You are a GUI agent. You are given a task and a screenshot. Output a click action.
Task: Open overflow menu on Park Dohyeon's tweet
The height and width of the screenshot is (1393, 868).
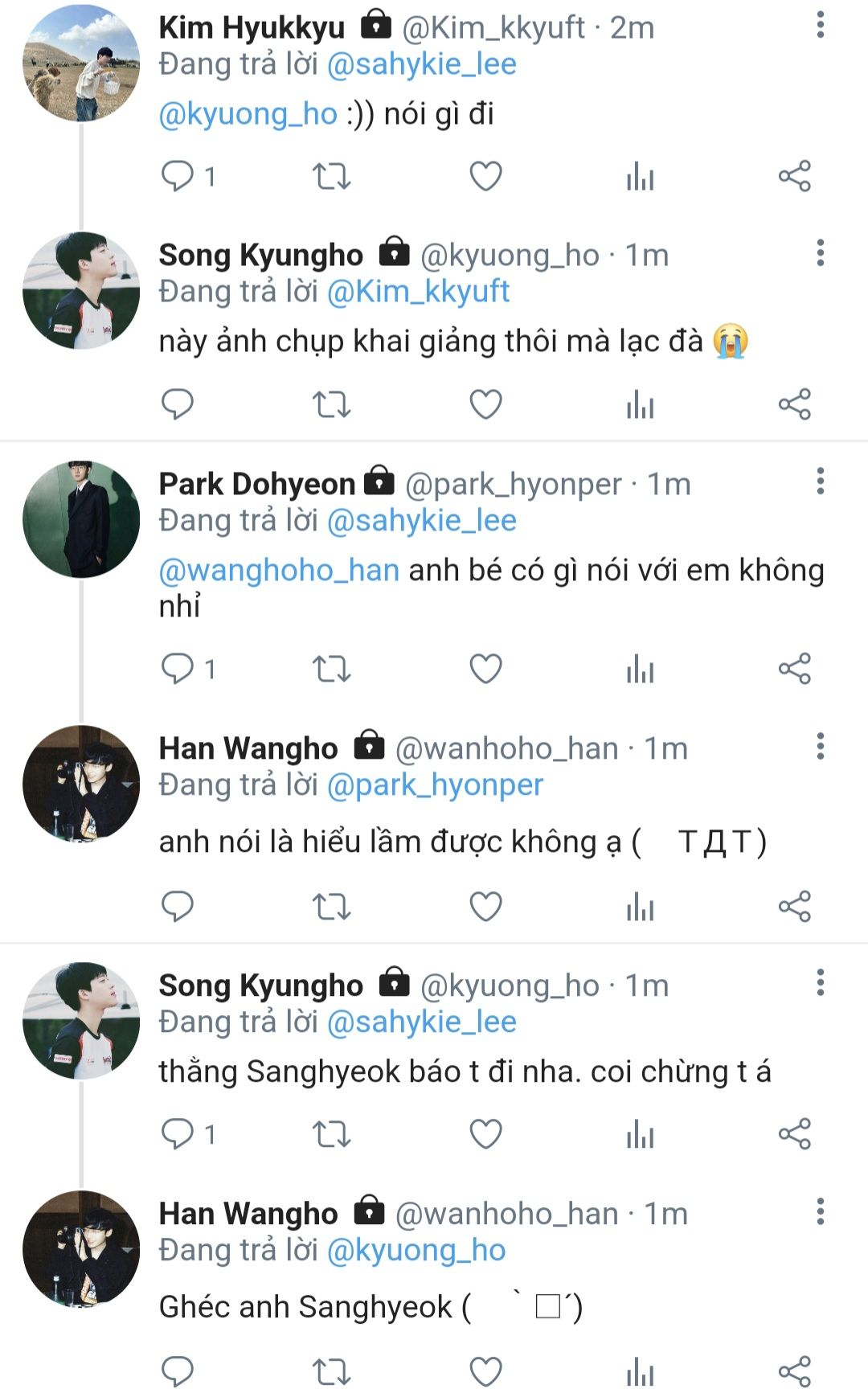point(820,481)
